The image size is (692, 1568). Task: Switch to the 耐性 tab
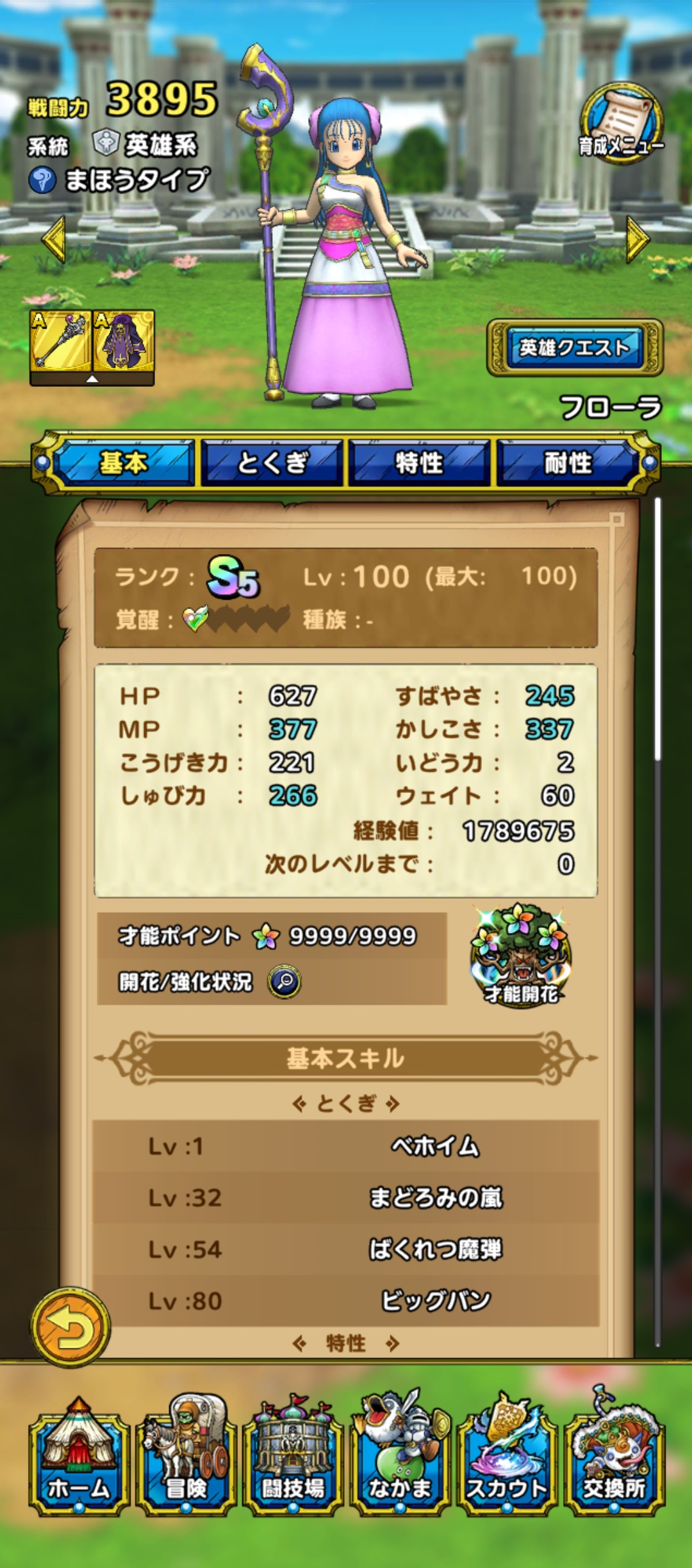tap(567, 462)
